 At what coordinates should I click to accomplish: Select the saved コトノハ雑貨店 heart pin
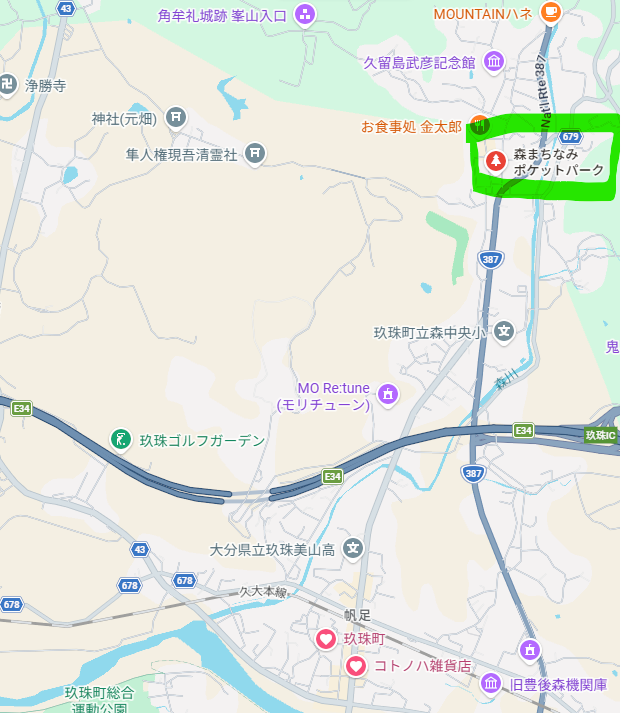[x=356, y=666]
